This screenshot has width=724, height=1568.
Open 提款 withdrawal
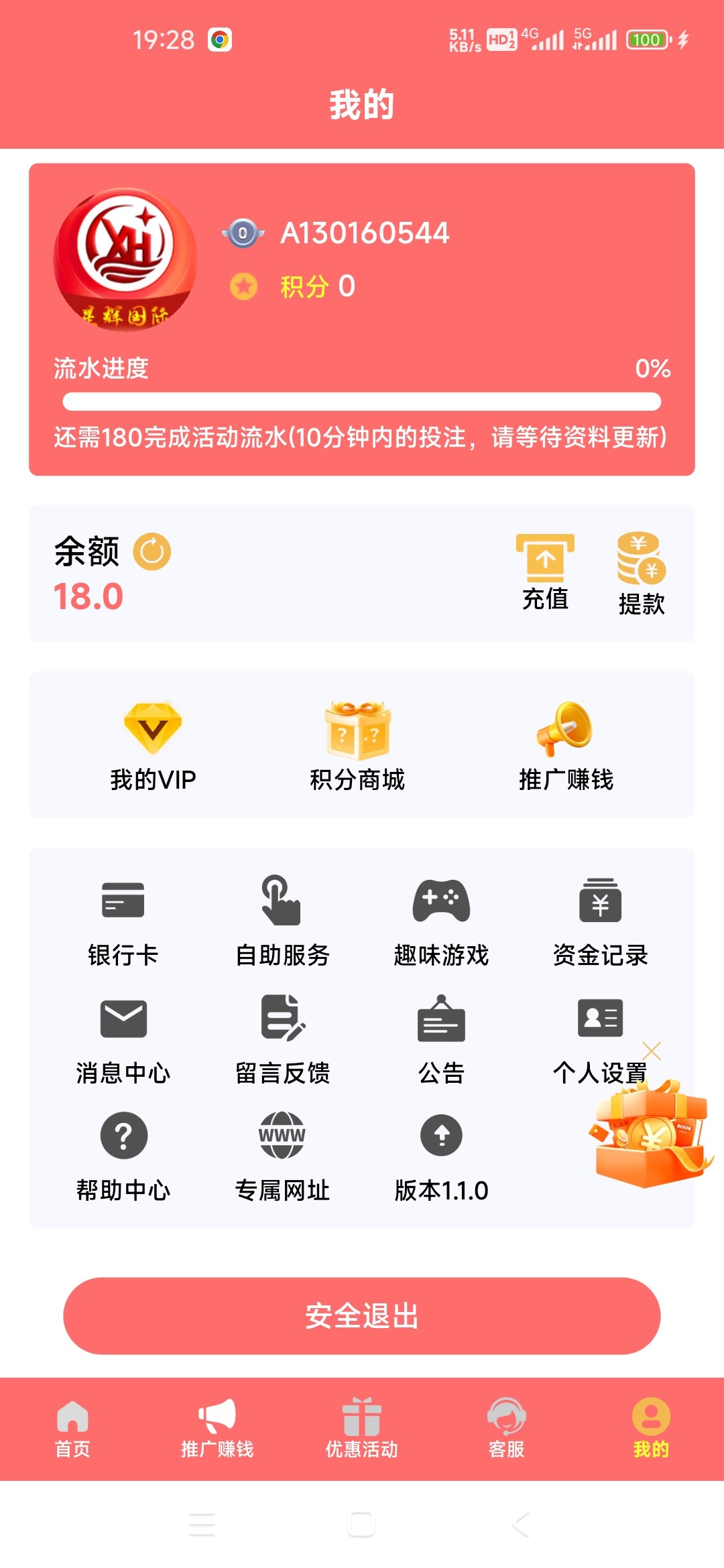(x=641, y=574)
